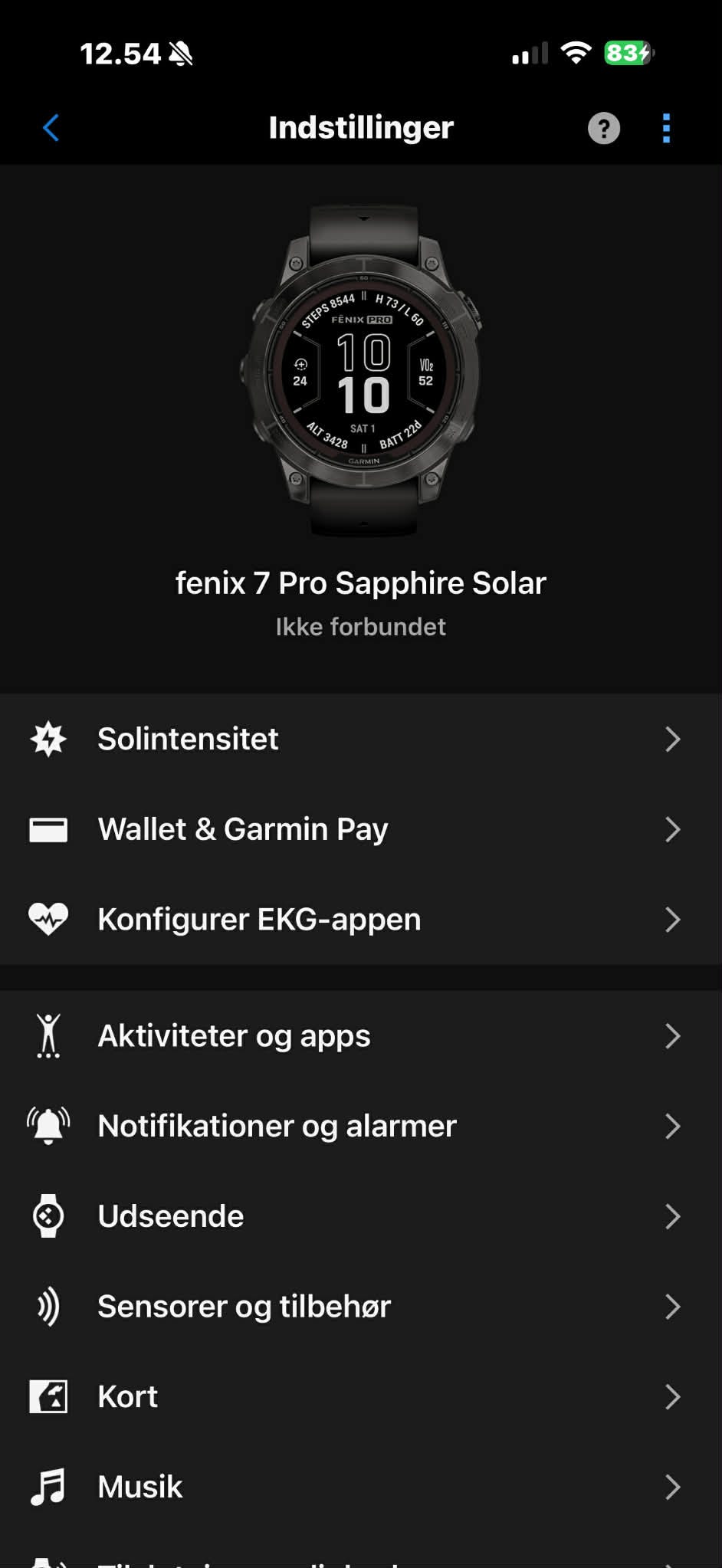Open the Kort row
722x1568 pixels.
click(360, 1396)
